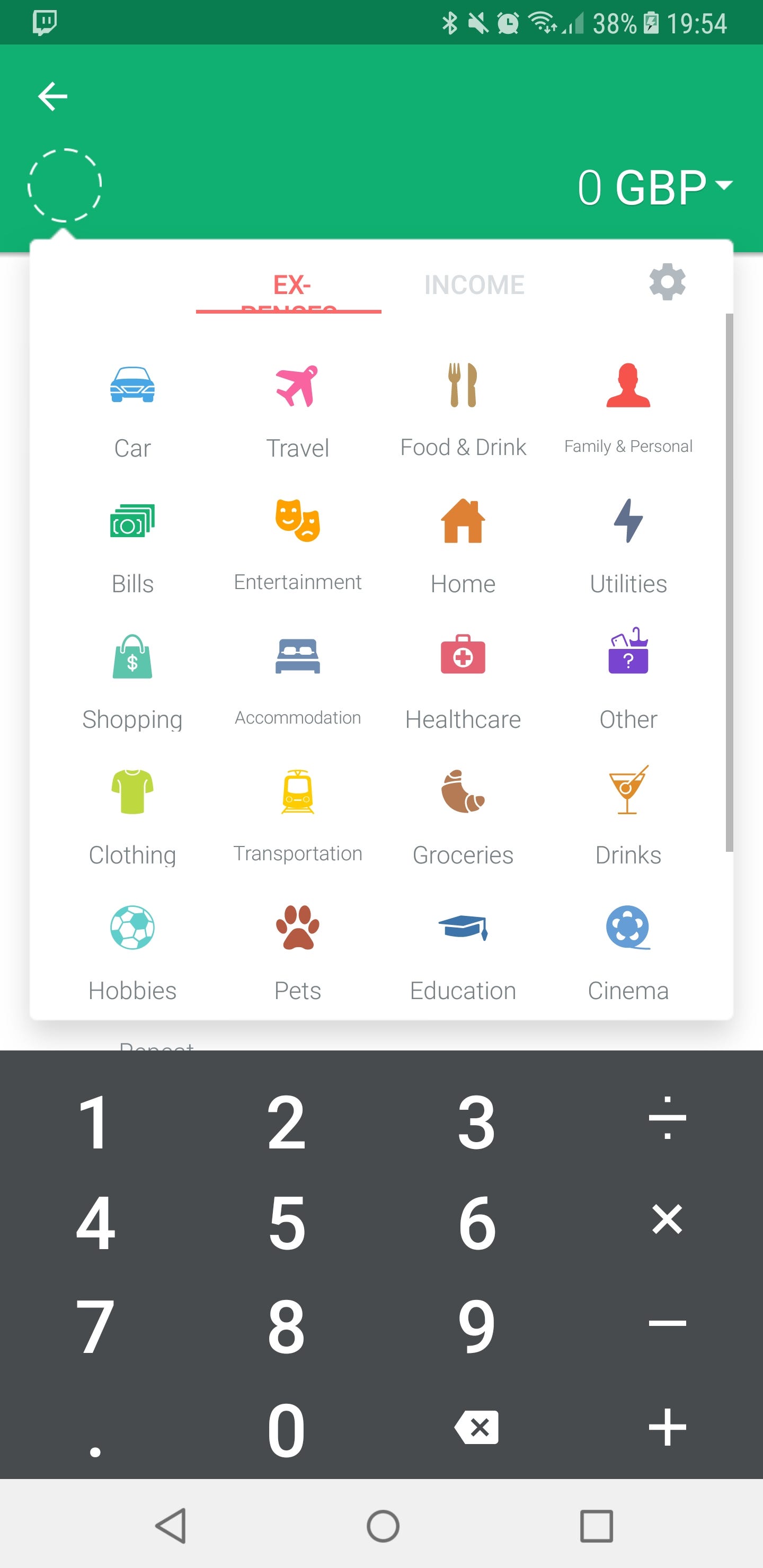The width and height of the screenshot is (763, 1568).
Task: Tap the plus operator key
Action: pyautogui.click(x=667, y=1427)
